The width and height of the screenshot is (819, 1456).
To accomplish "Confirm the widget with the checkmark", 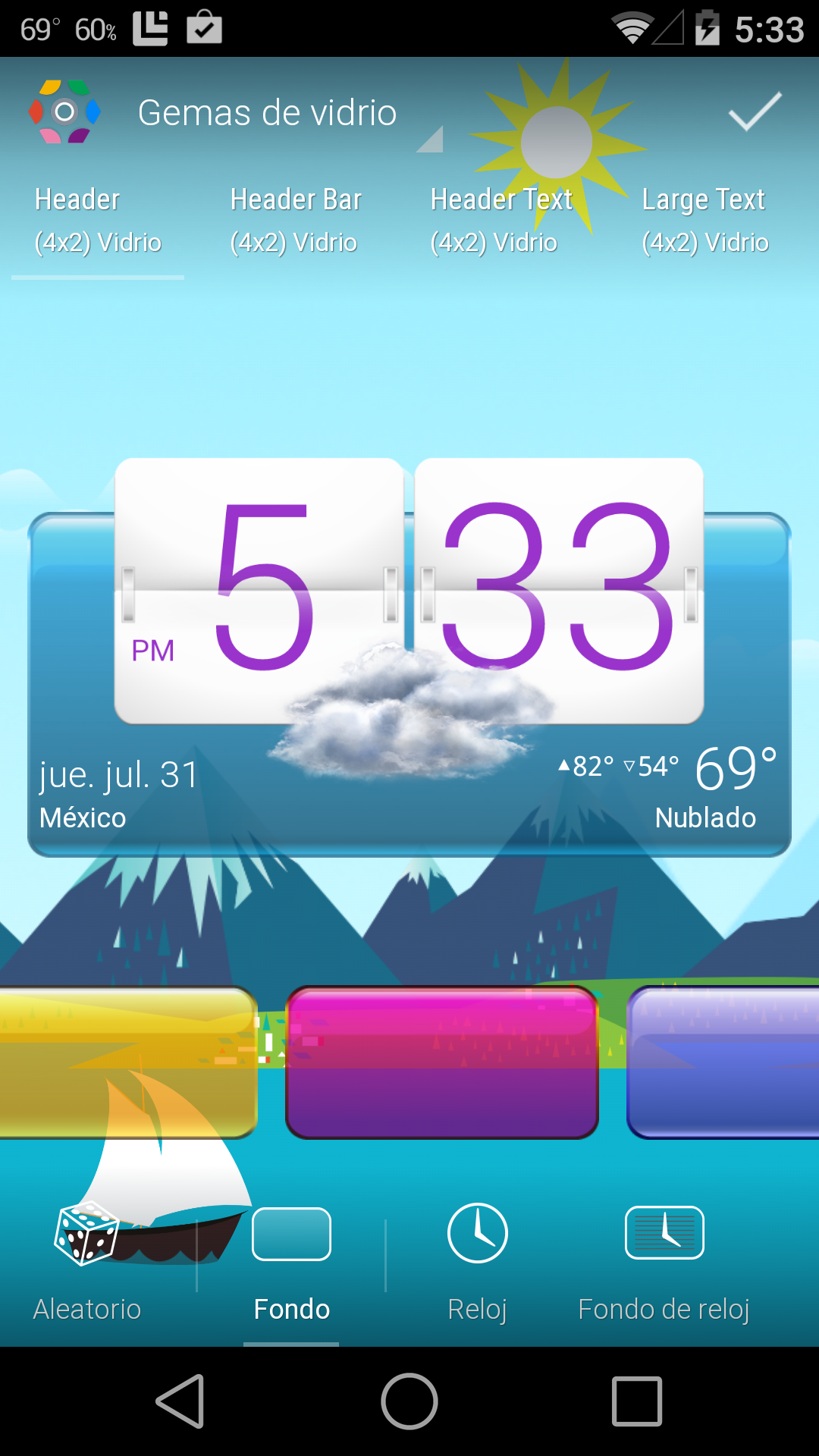I will pyautogui.click(x=755, y=112).
